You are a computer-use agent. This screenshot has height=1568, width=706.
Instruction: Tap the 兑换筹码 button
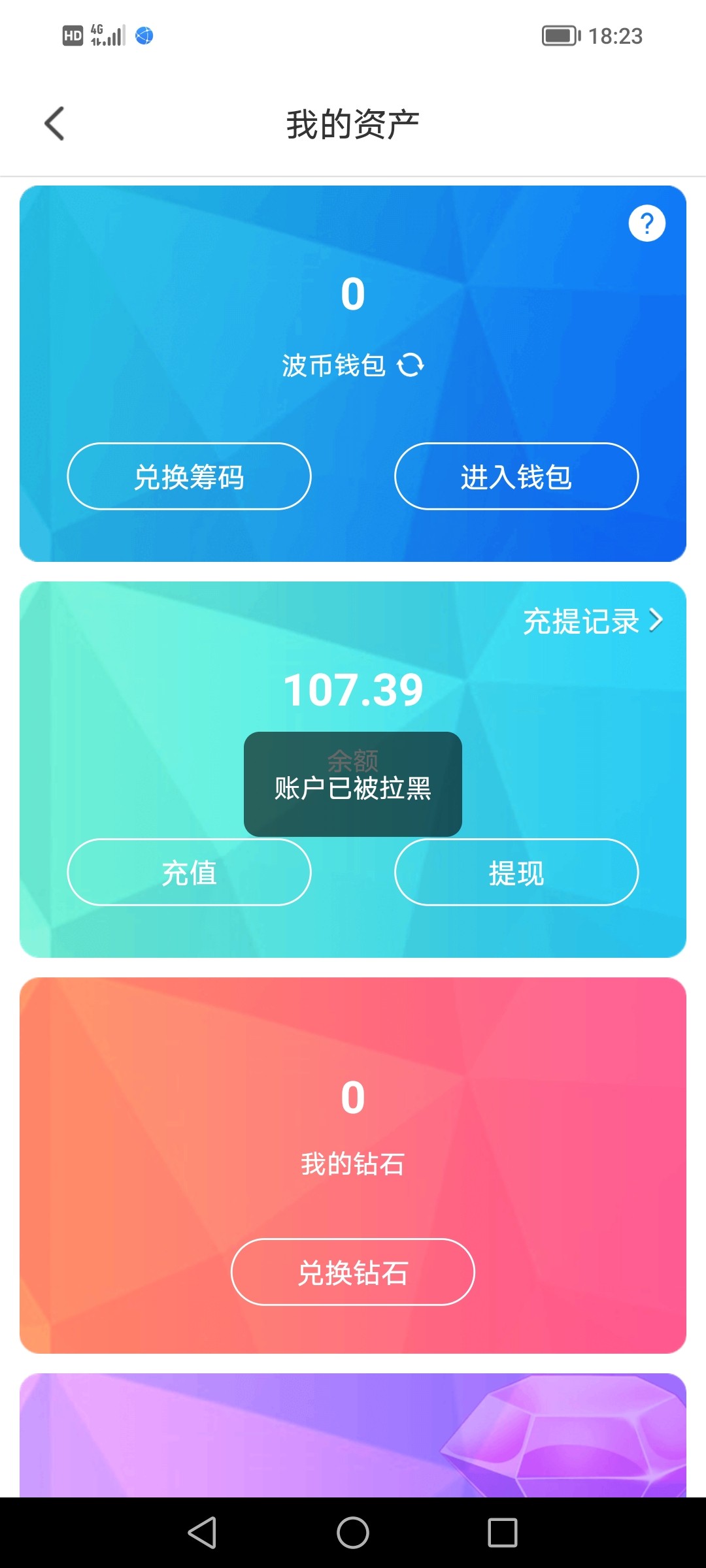click(189, 477)
